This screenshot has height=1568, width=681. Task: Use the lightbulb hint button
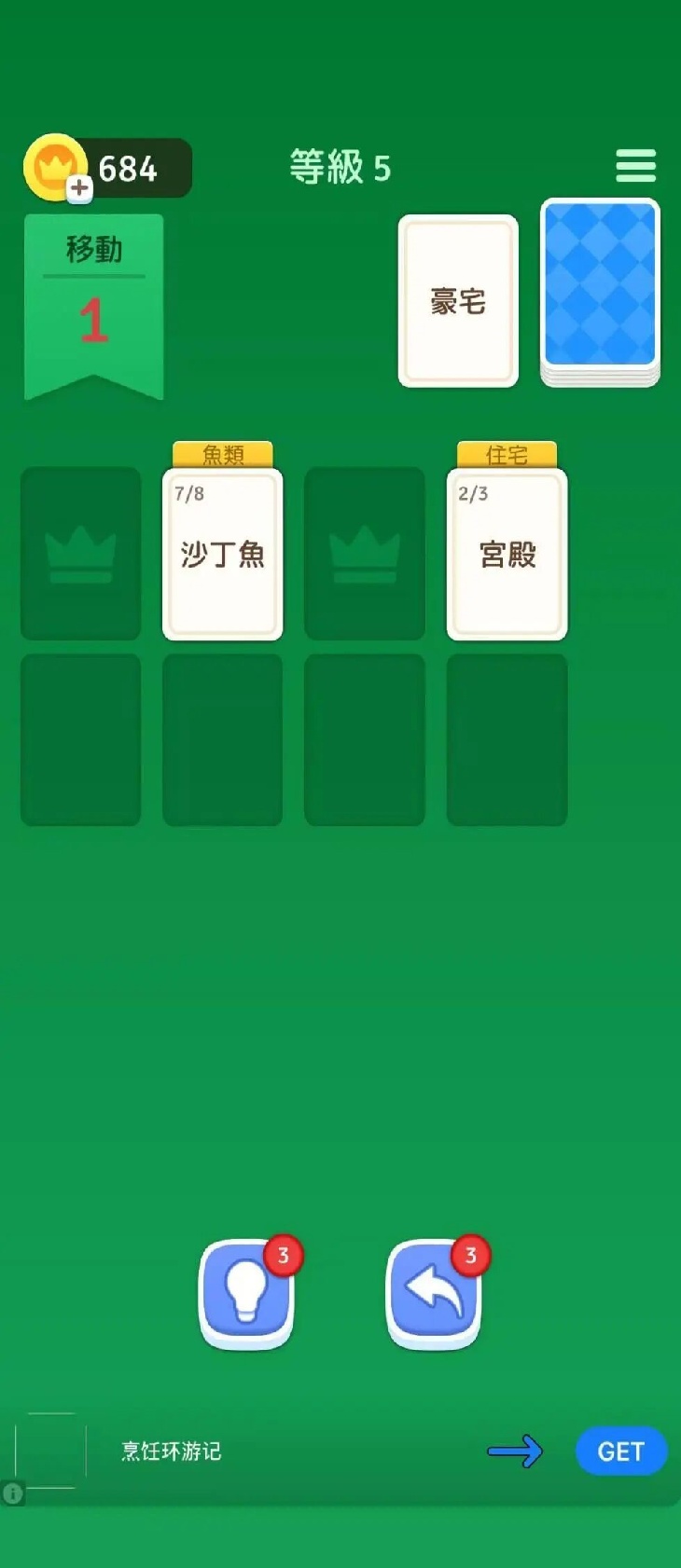247,1293
